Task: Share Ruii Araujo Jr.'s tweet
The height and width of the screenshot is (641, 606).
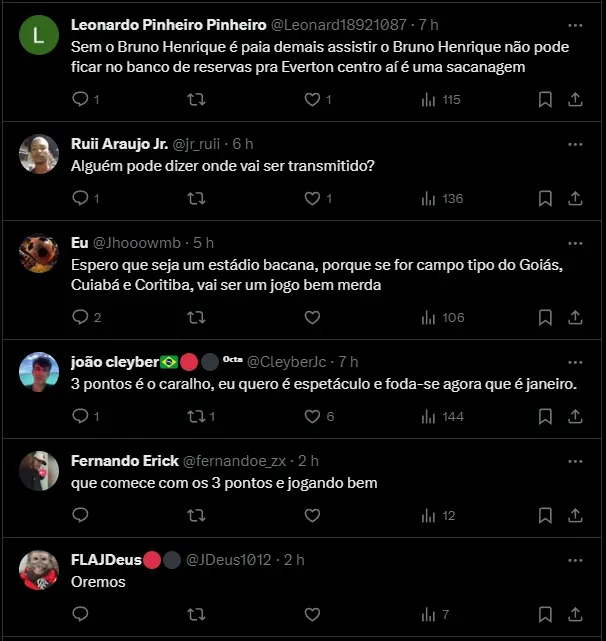Action: coord(576,199)
